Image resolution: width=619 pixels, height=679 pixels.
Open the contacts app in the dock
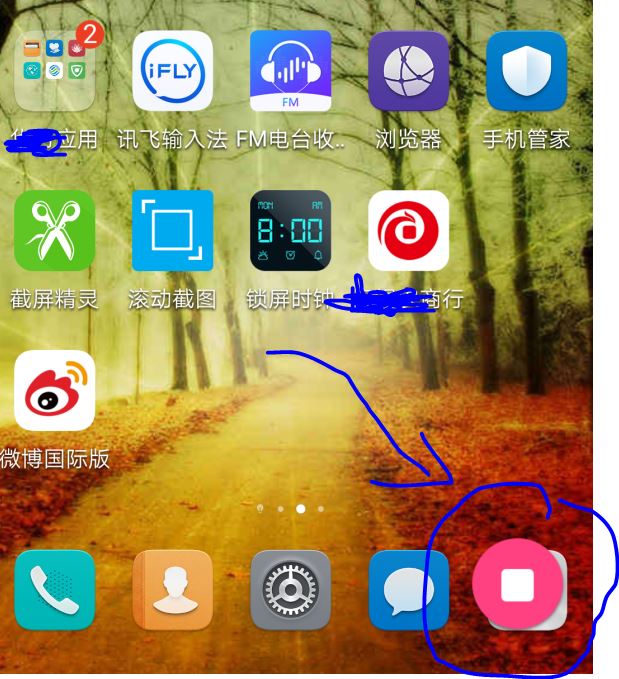pos(172,590)
